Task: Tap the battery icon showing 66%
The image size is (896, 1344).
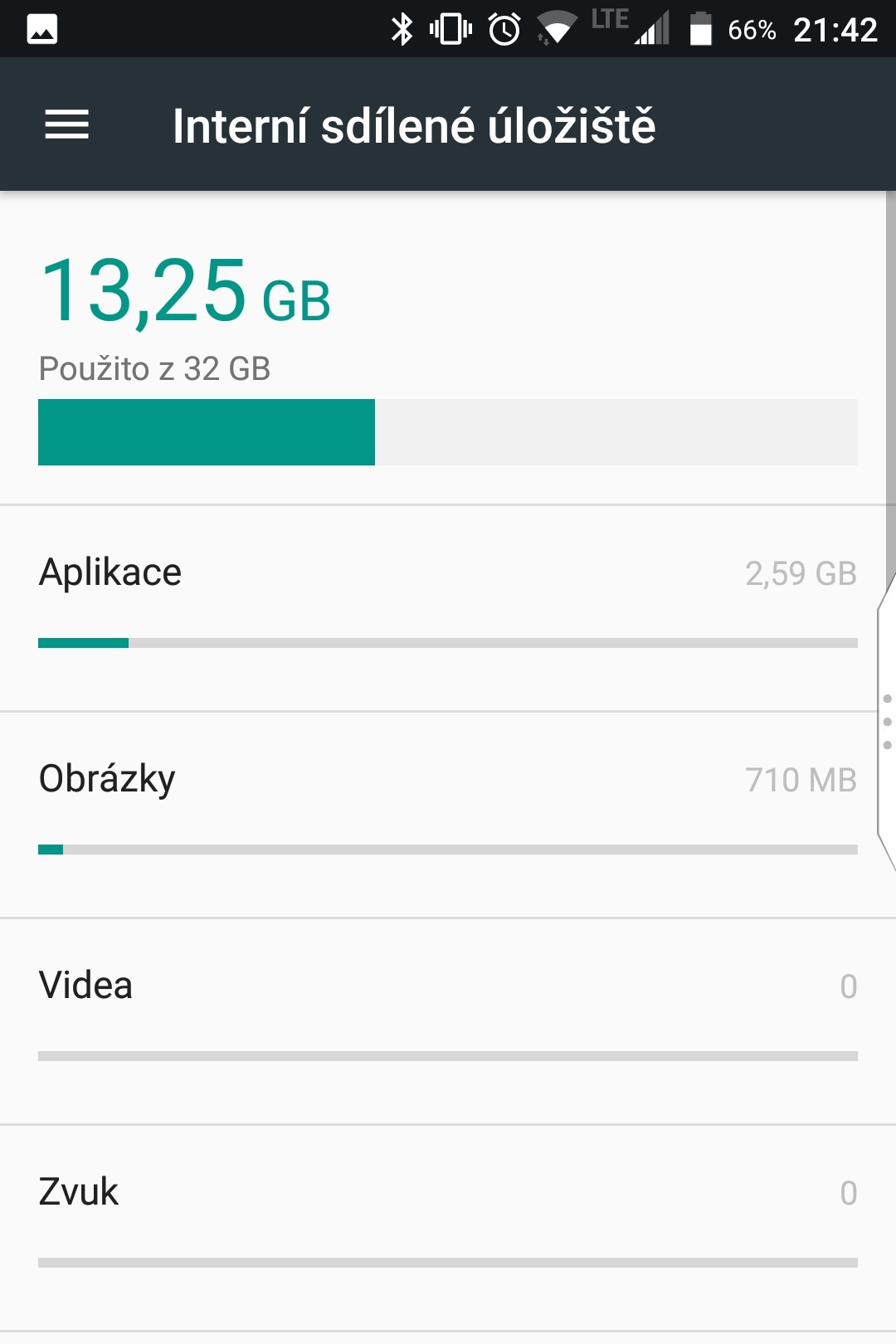Action: tap(699, 30)
